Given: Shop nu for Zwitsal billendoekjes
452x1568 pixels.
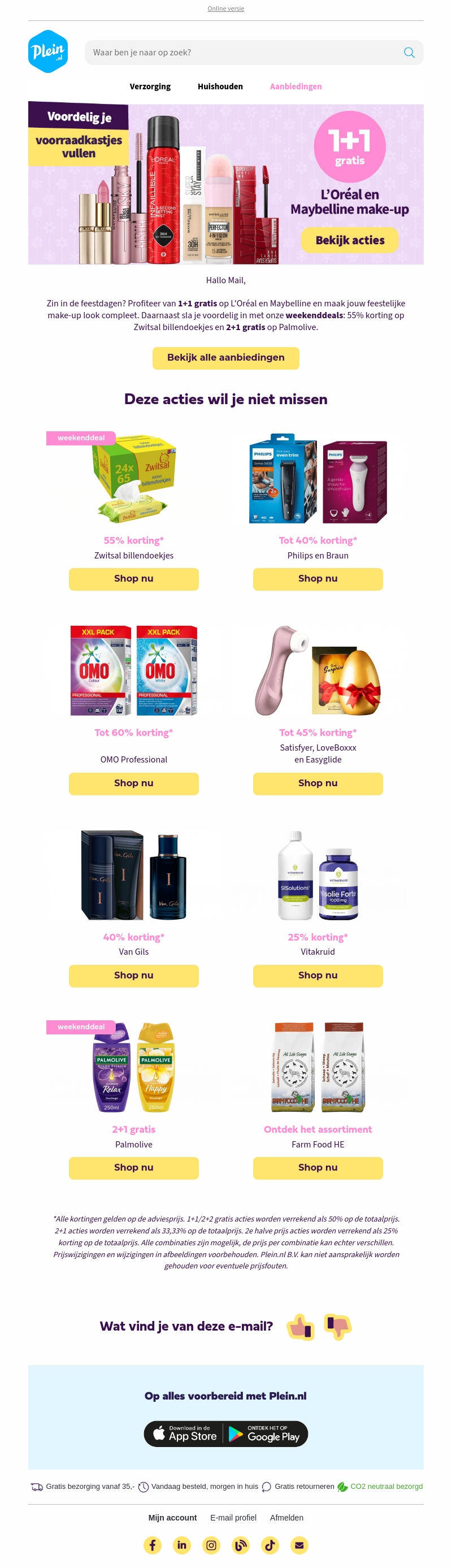Looking at the screenshot, I should click(133, 579).
